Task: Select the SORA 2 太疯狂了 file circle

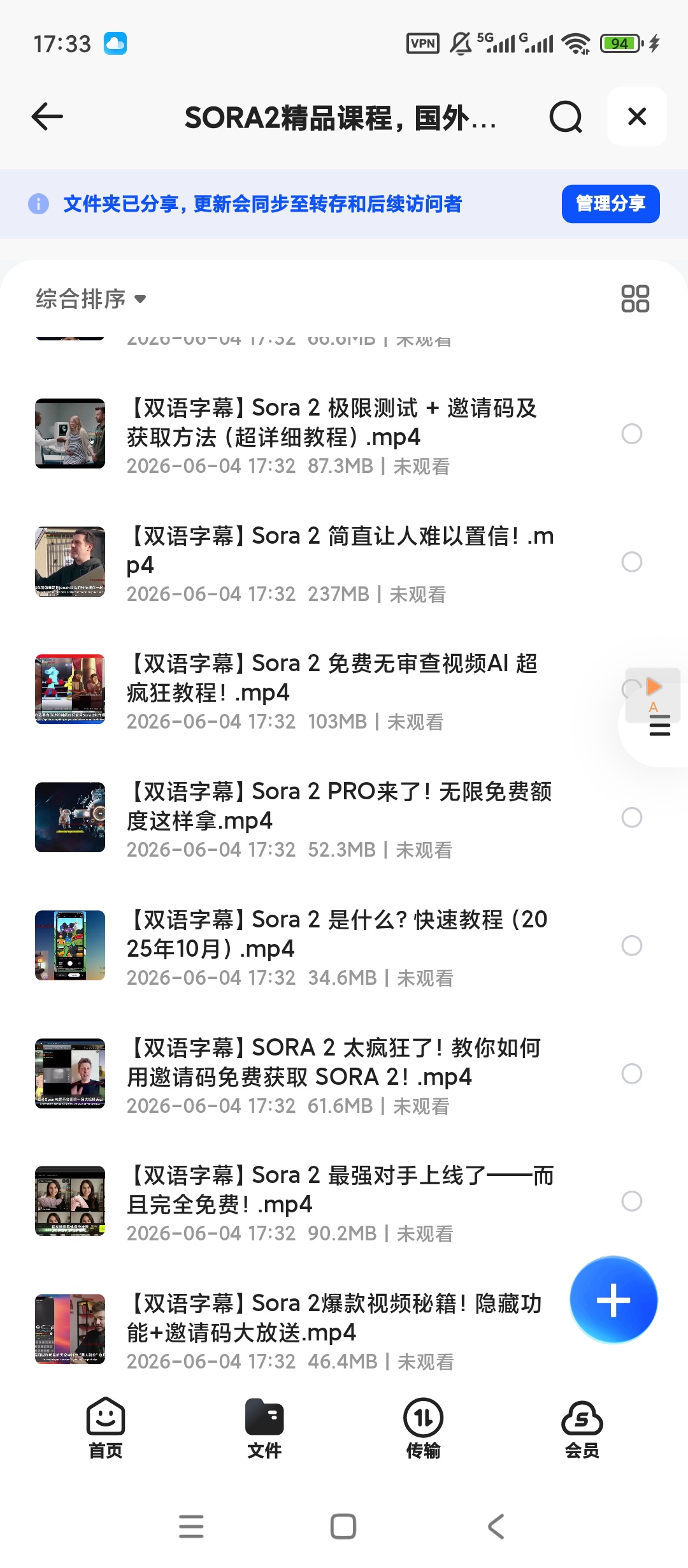Action: 631,1074
